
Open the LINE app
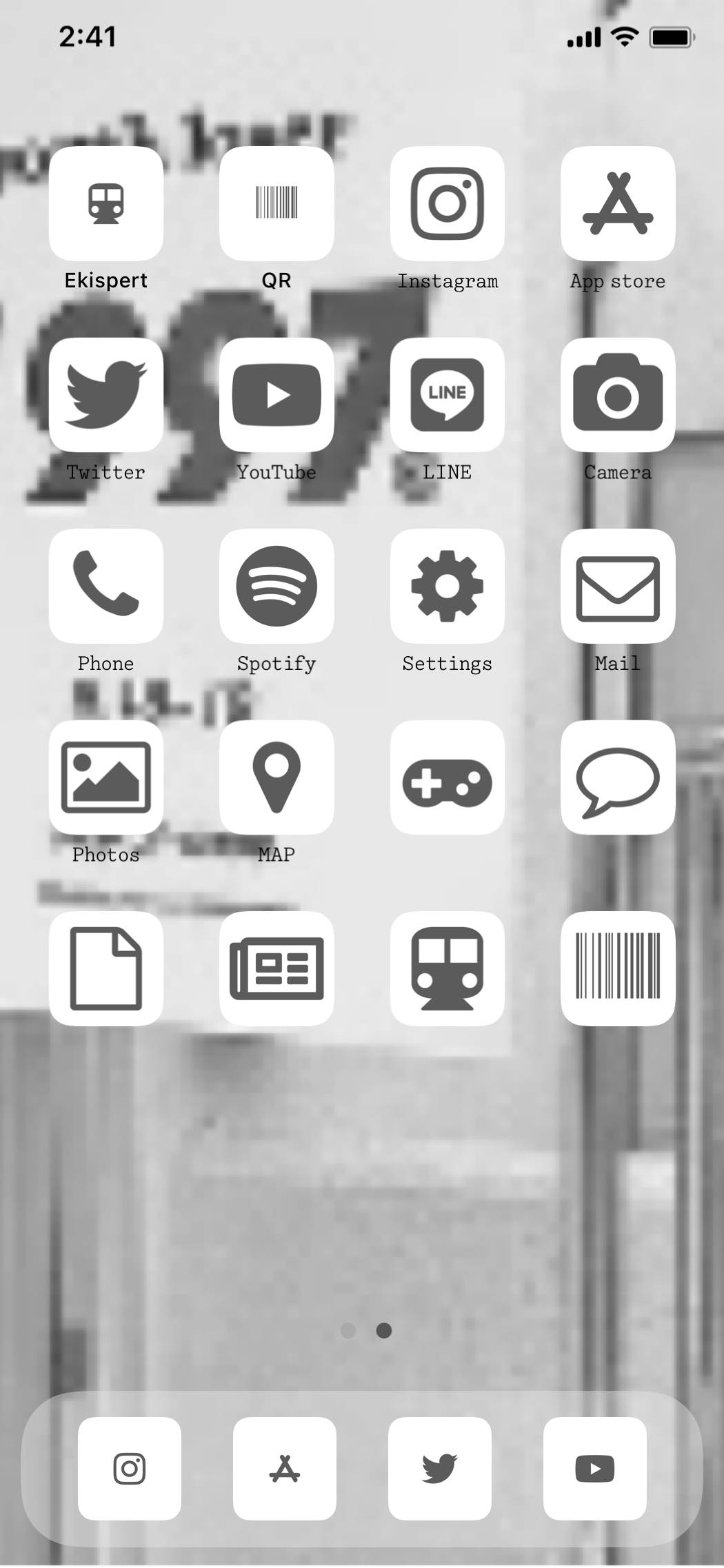click(447, 395)
